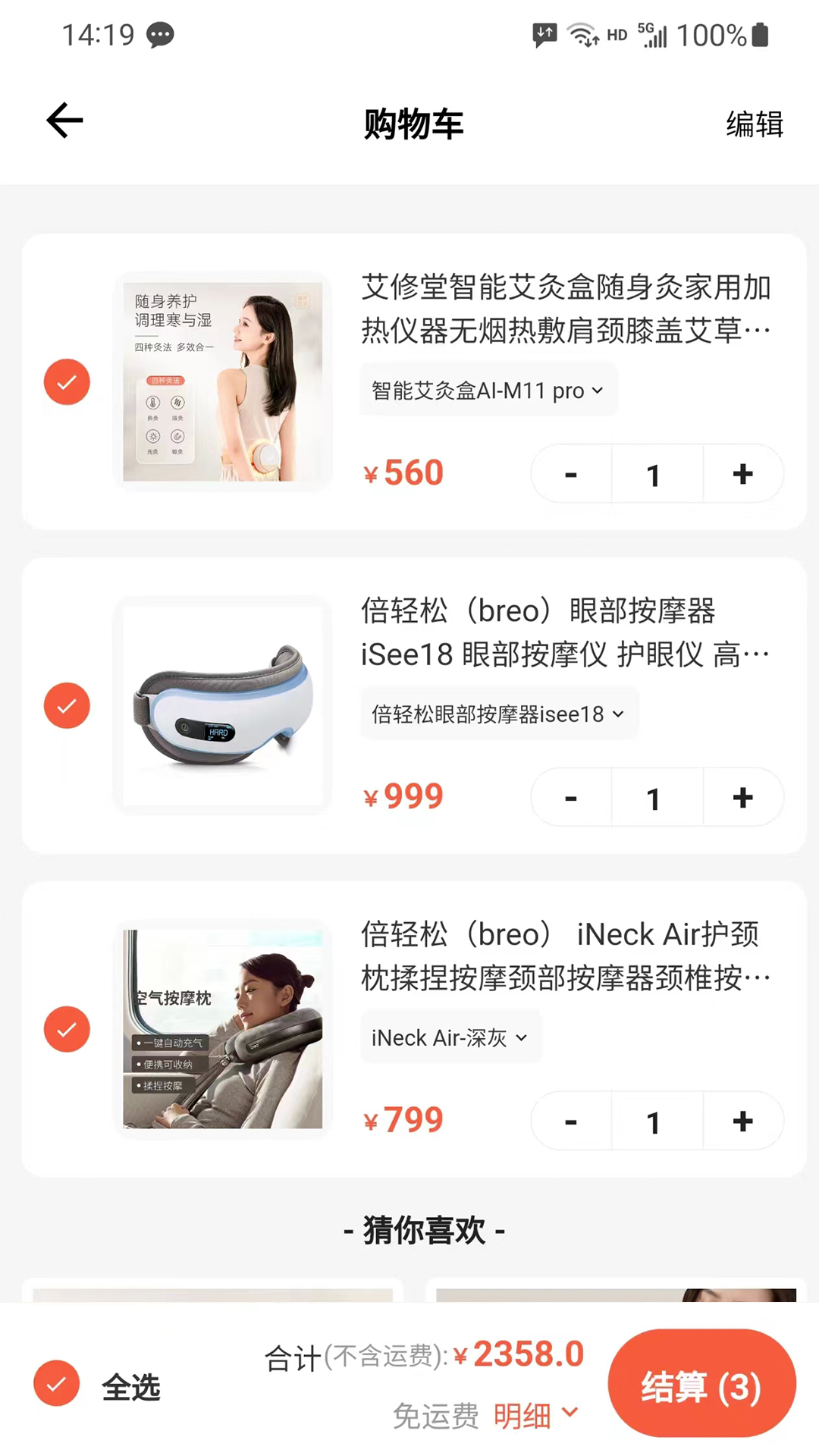Increase quantity of the ¥799 iNeck Air
This screenshot has width=819, height=1456.
point(743,1122)
